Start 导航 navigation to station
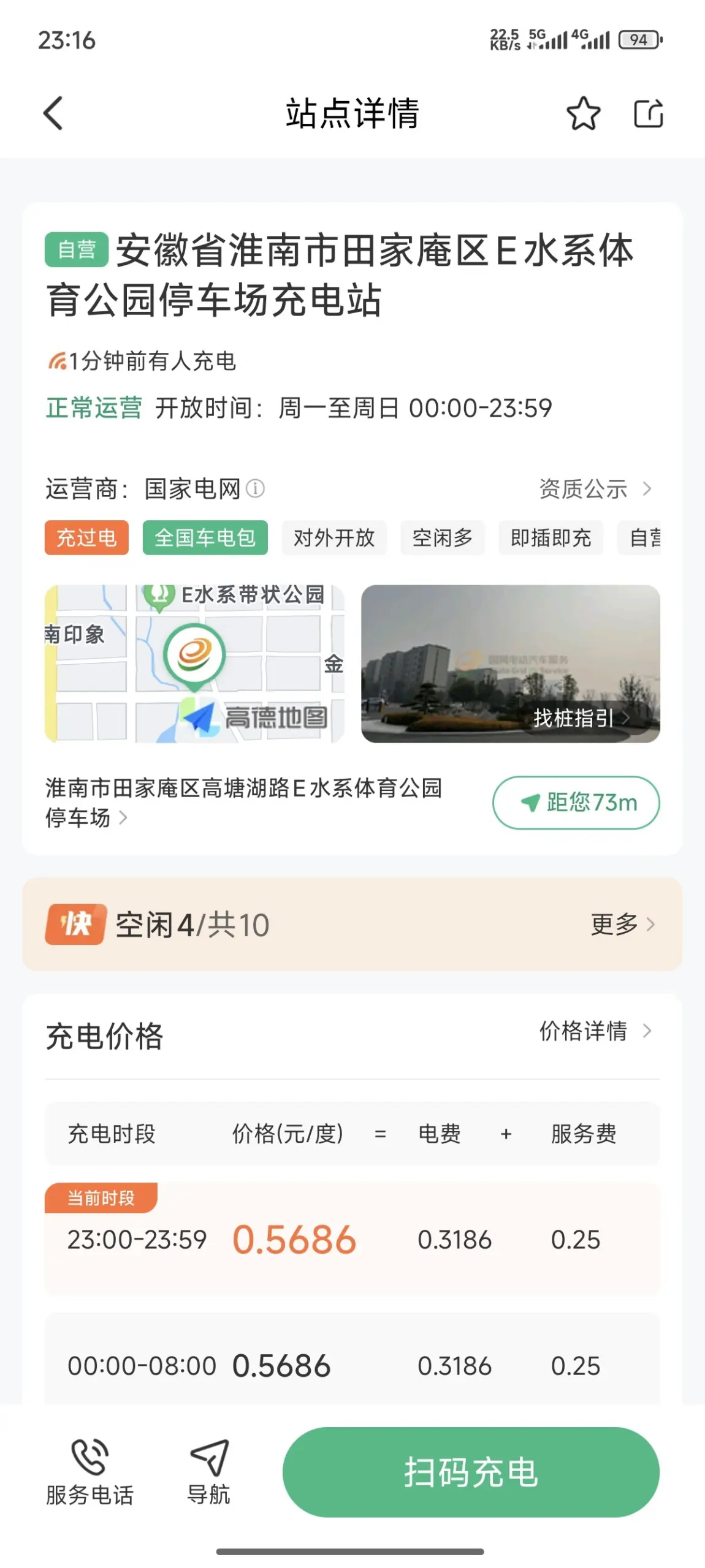The height and width of the screenshot is (1568, 705). tap(209, 1472)
